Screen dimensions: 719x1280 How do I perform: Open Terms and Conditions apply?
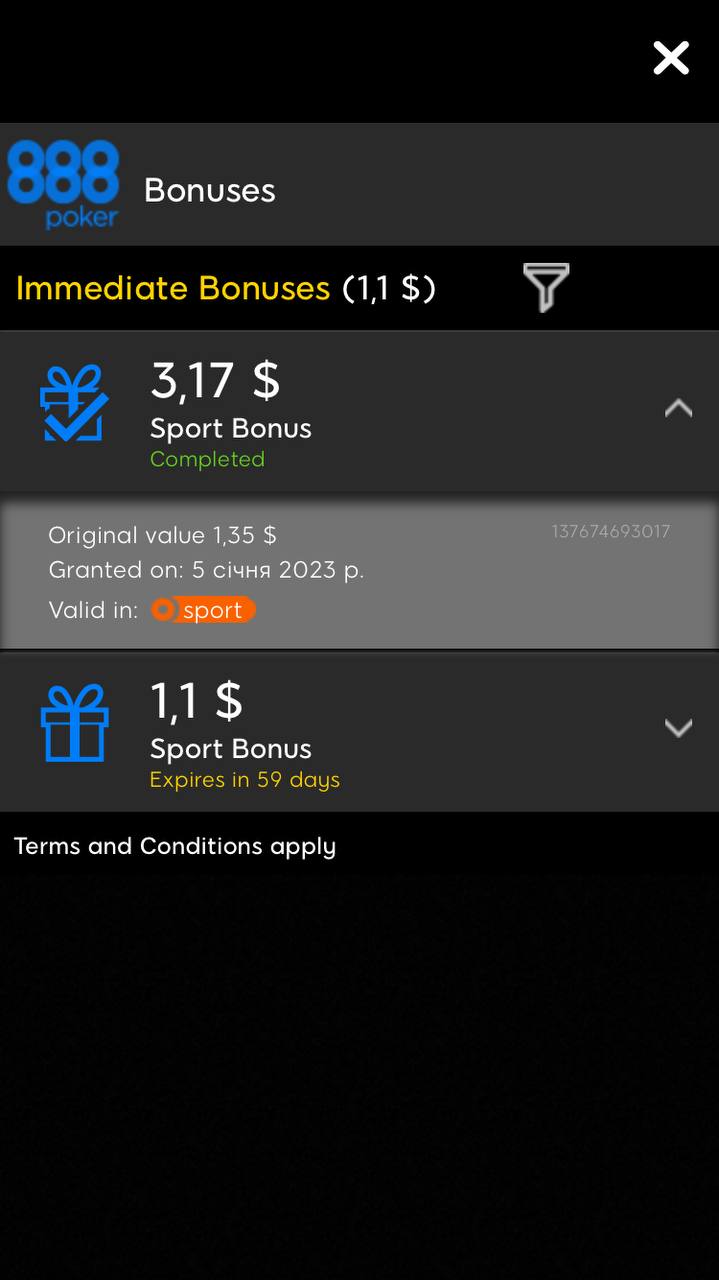pyautogui.click(x=175, y=846)
